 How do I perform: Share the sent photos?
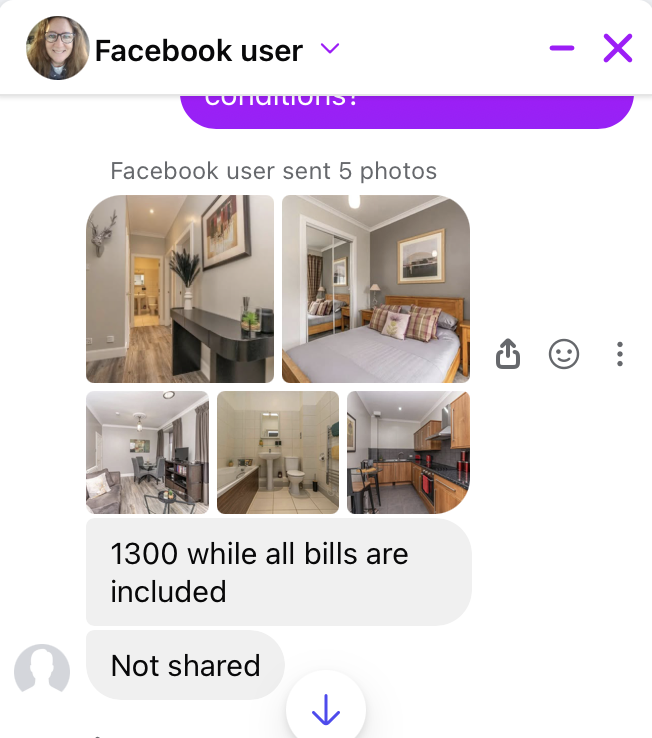(508, 354)
